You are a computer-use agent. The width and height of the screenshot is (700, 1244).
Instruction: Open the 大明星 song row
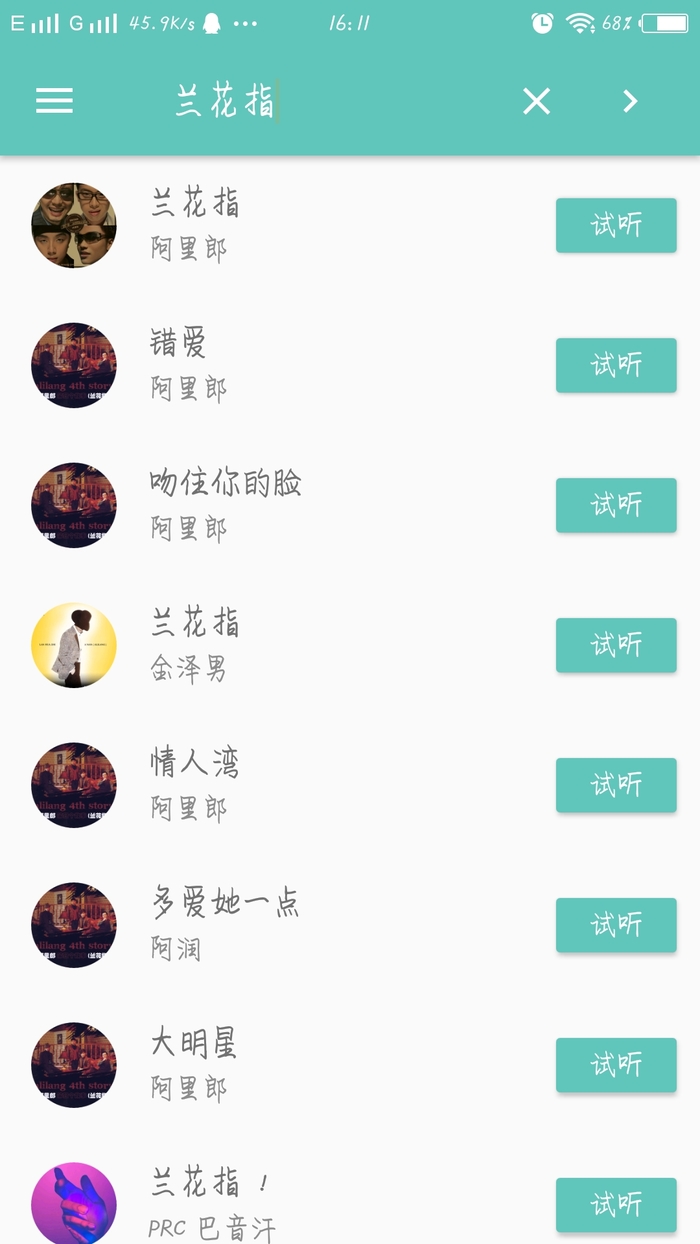coord(300,1065)
